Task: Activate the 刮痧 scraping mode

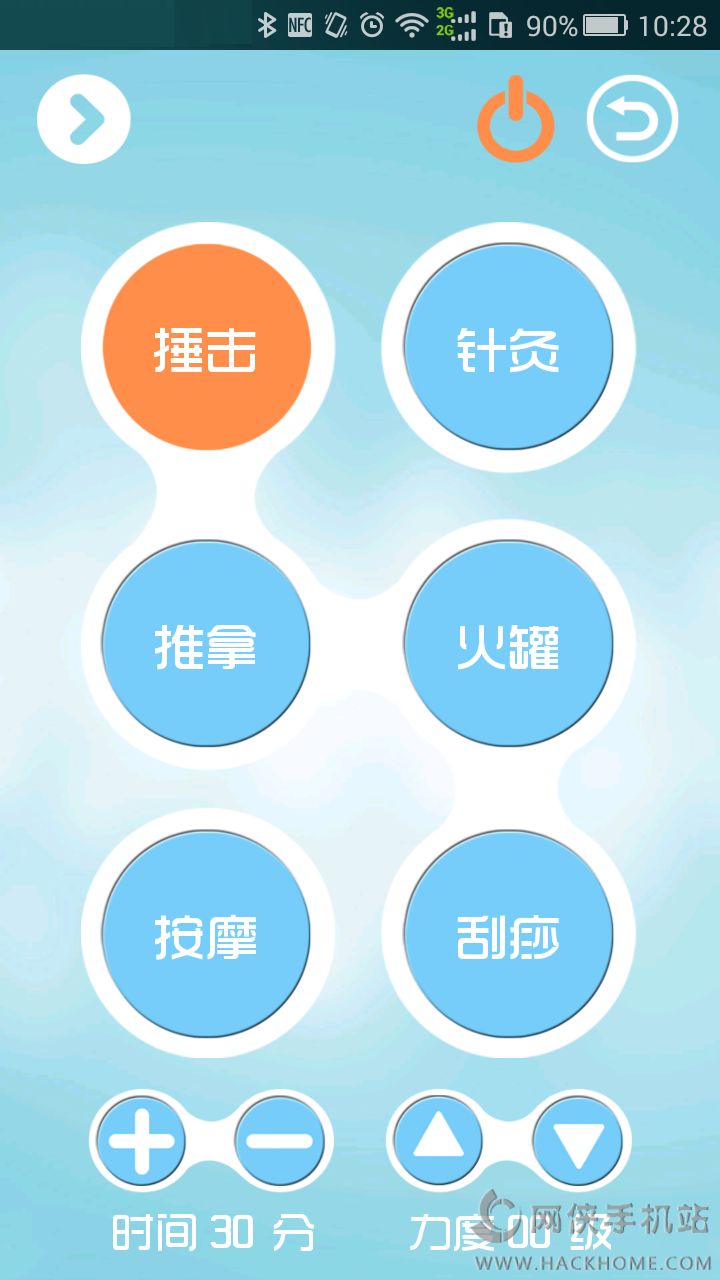Action: coord(508,936)
